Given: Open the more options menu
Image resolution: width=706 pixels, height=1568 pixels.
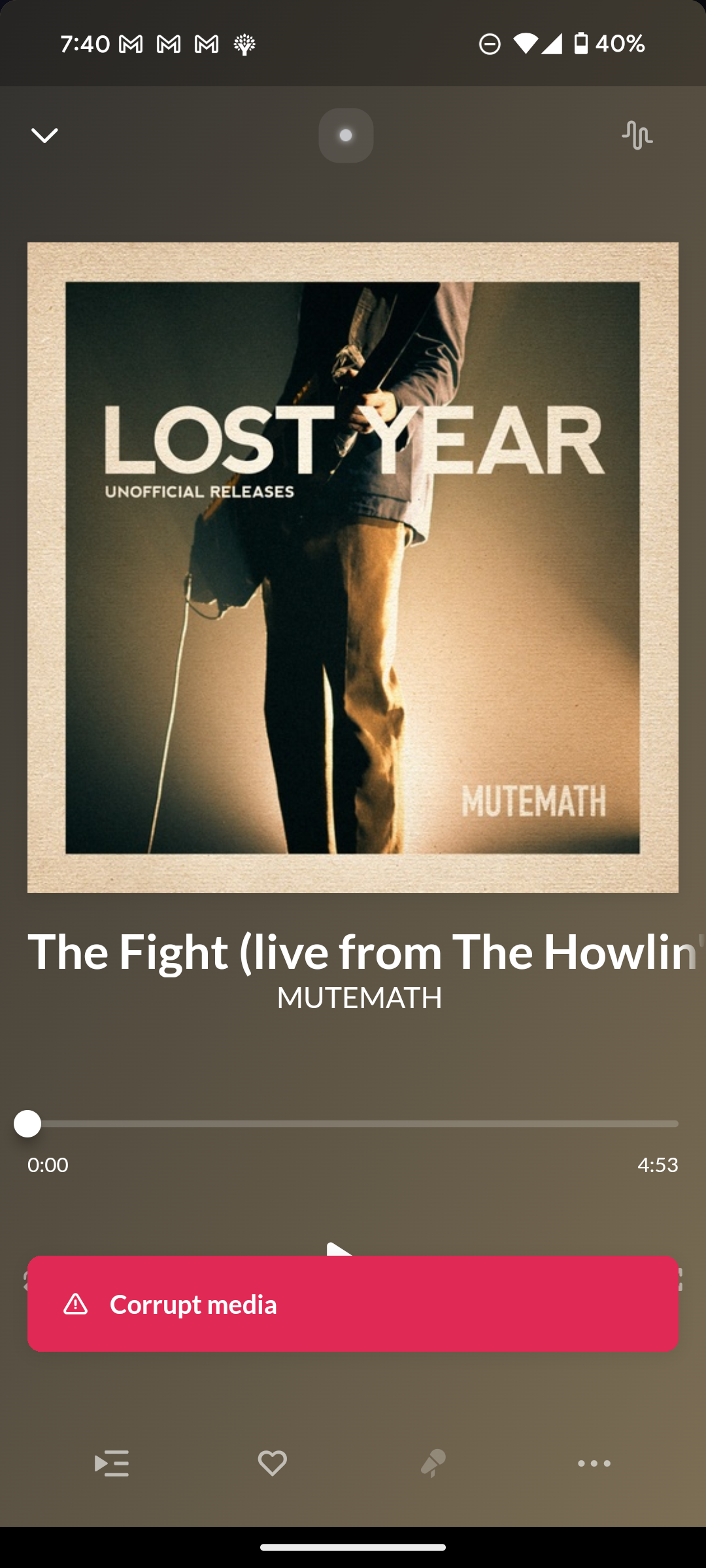Looking at the screenshot, I should pos(594,1463).
